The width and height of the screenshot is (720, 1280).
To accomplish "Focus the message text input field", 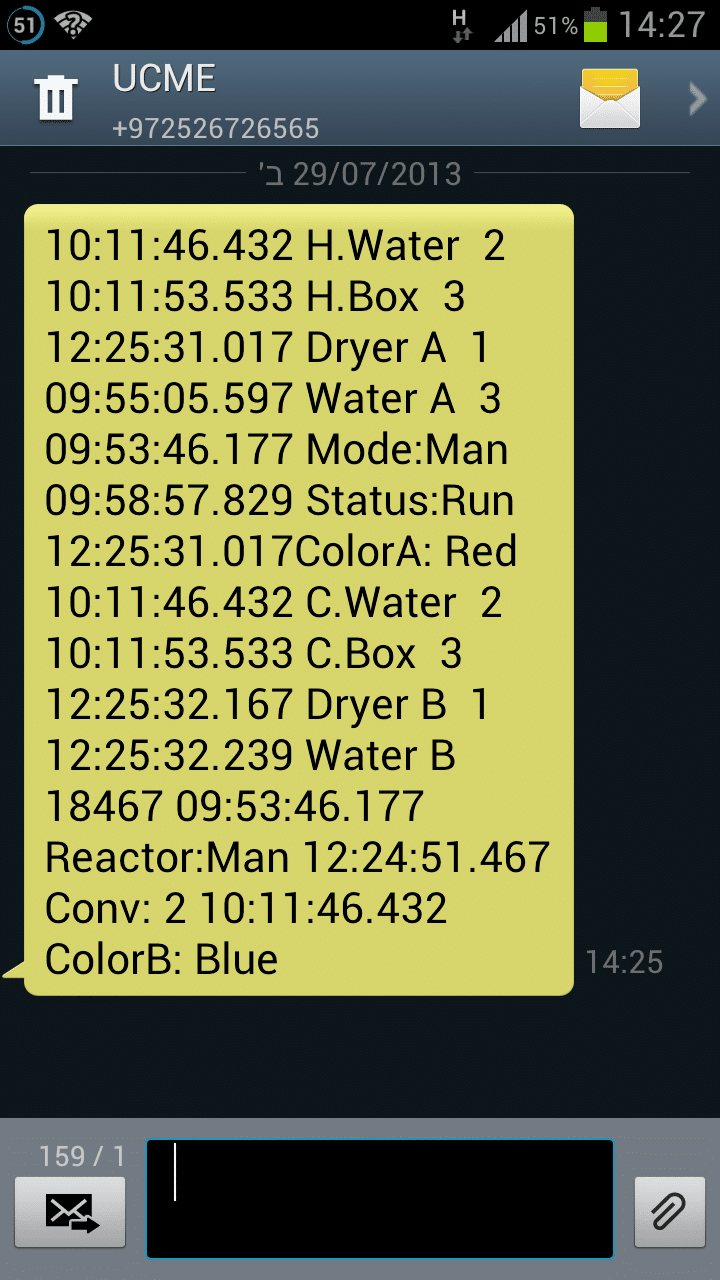I will (380, 1198).
